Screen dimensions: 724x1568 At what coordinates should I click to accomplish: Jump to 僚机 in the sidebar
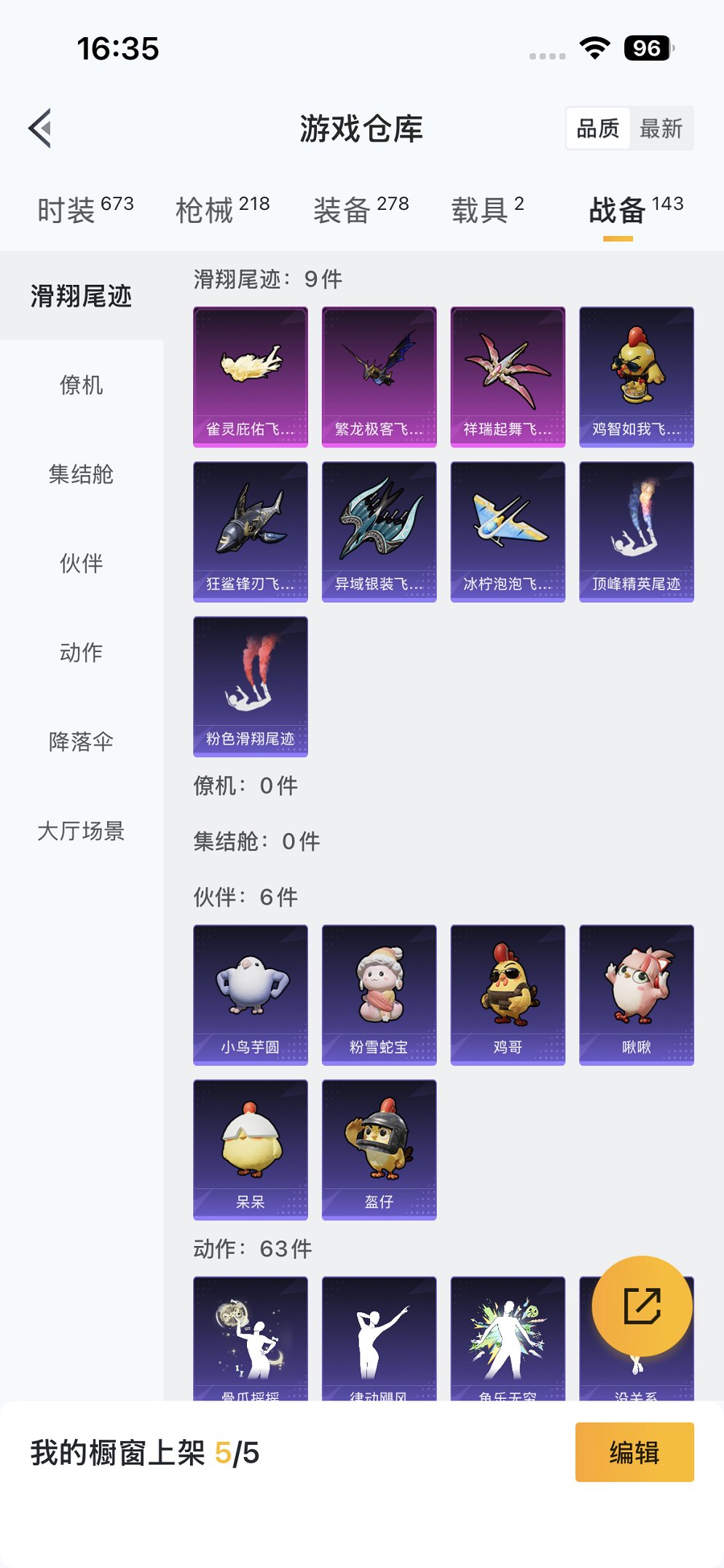(x=81, y=385)
